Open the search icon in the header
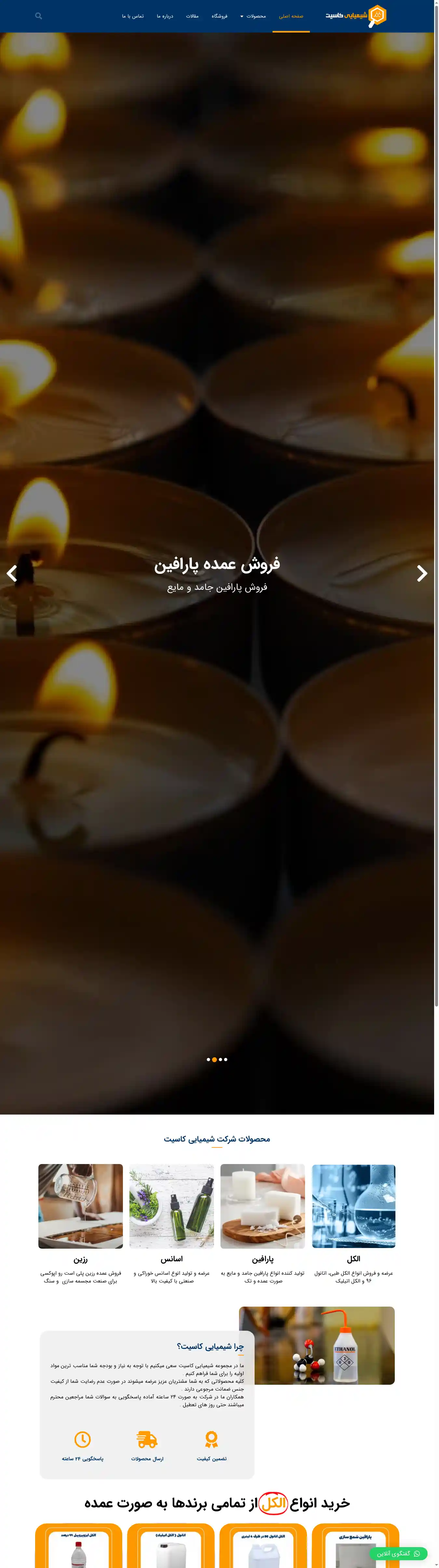439x1568 pixels. [39, 16]
